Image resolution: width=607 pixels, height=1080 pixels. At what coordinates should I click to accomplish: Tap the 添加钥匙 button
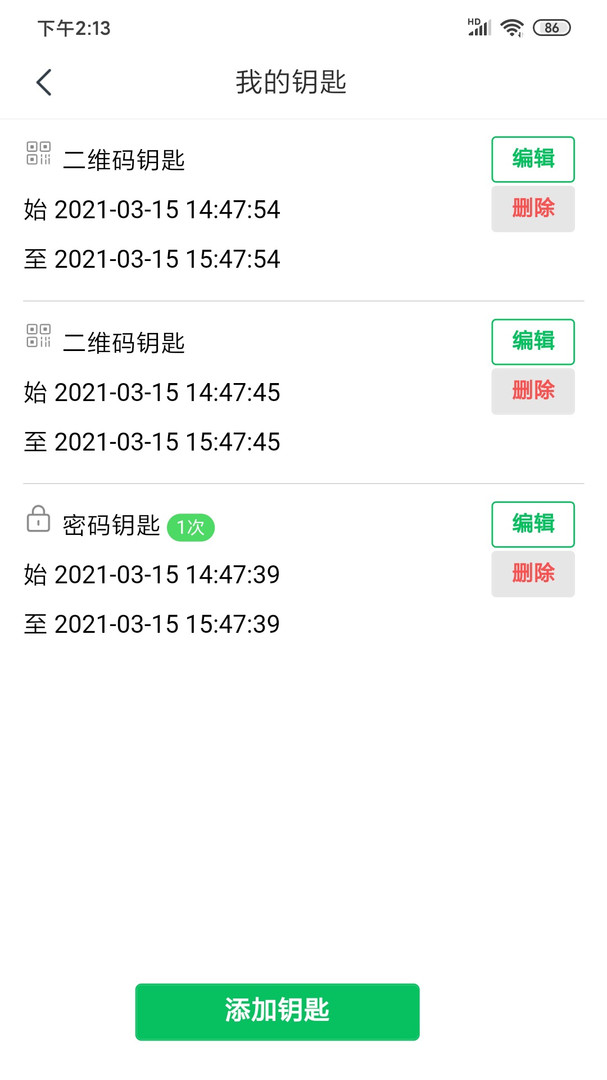click(x=277, y=1011)
